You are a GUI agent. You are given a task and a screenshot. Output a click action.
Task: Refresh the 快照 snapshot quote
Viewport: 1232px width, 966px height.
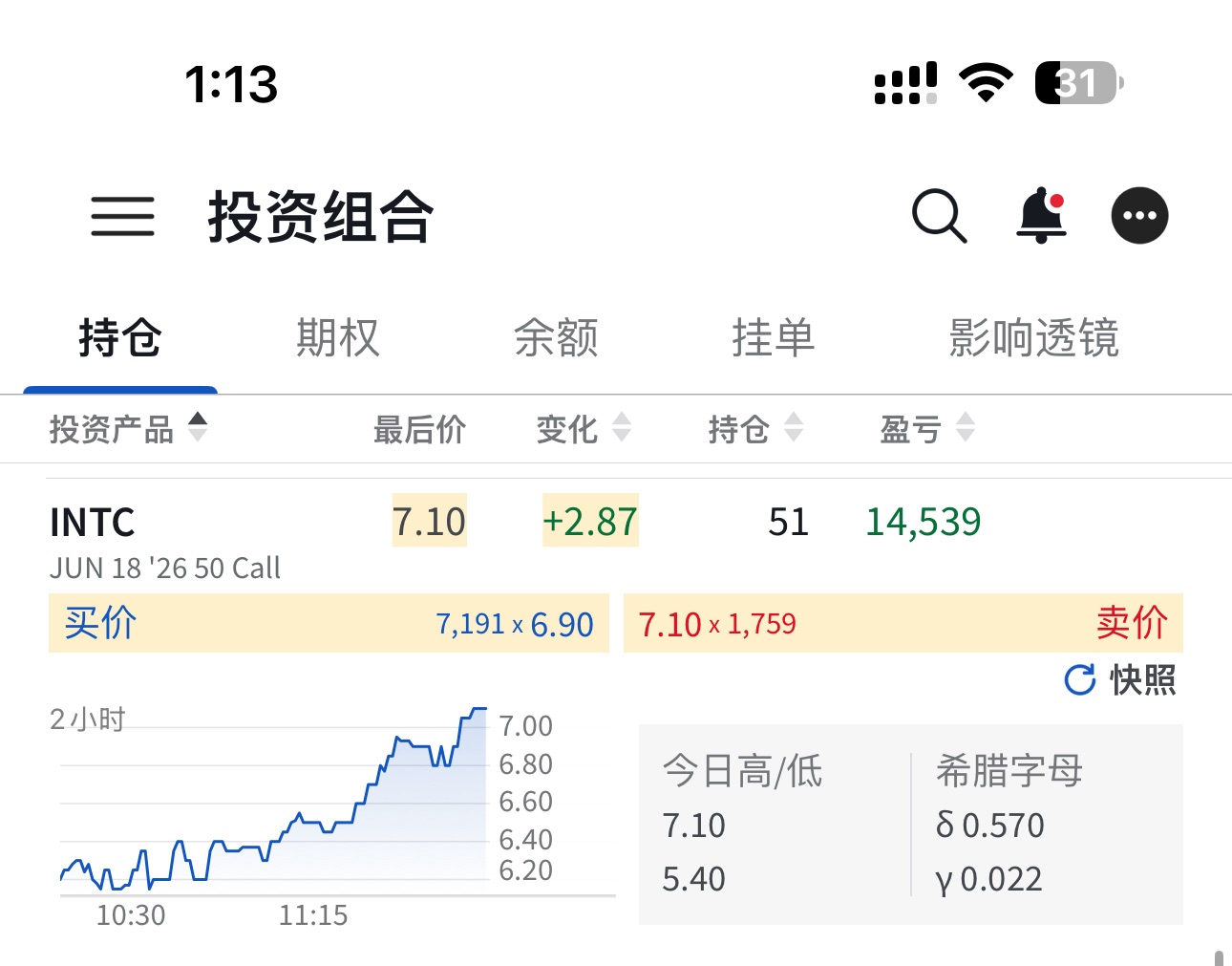[x=1120, y=680]
